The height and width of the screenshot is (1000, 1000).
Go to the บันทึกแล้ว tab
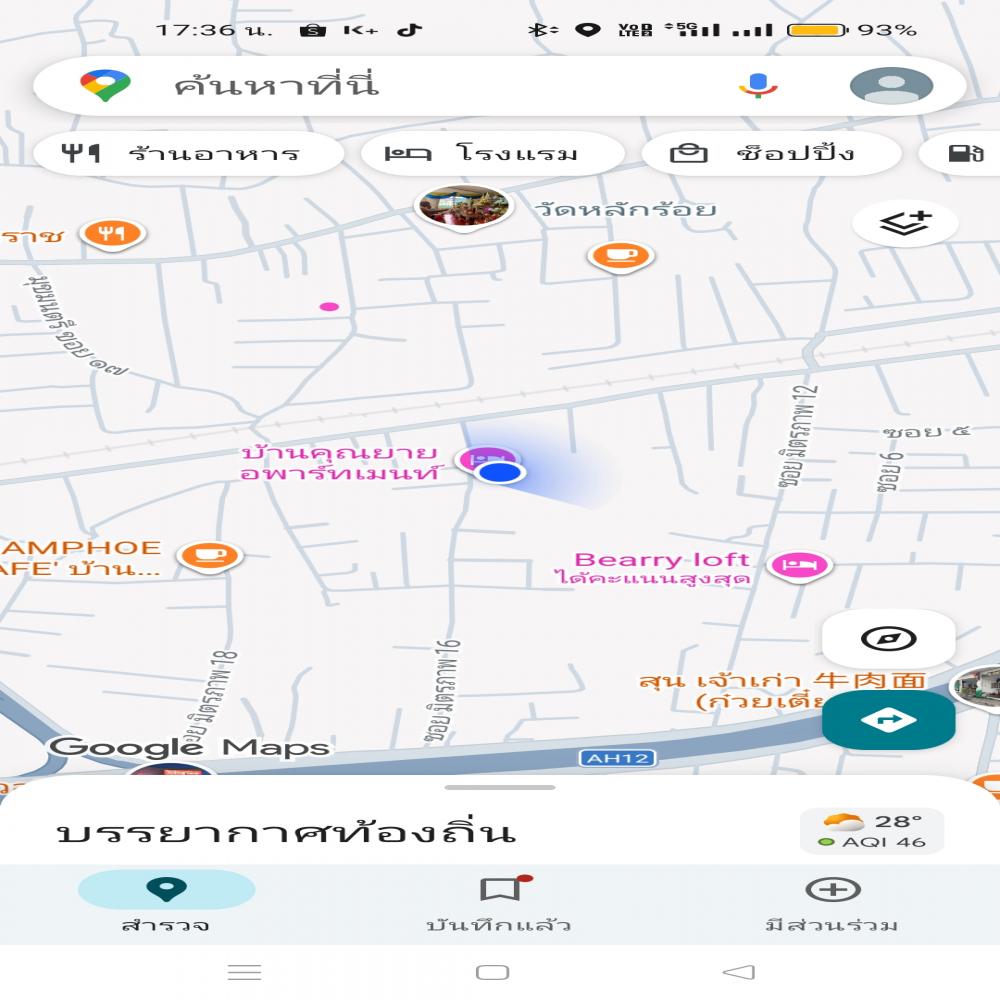click(x=499, y=902)
